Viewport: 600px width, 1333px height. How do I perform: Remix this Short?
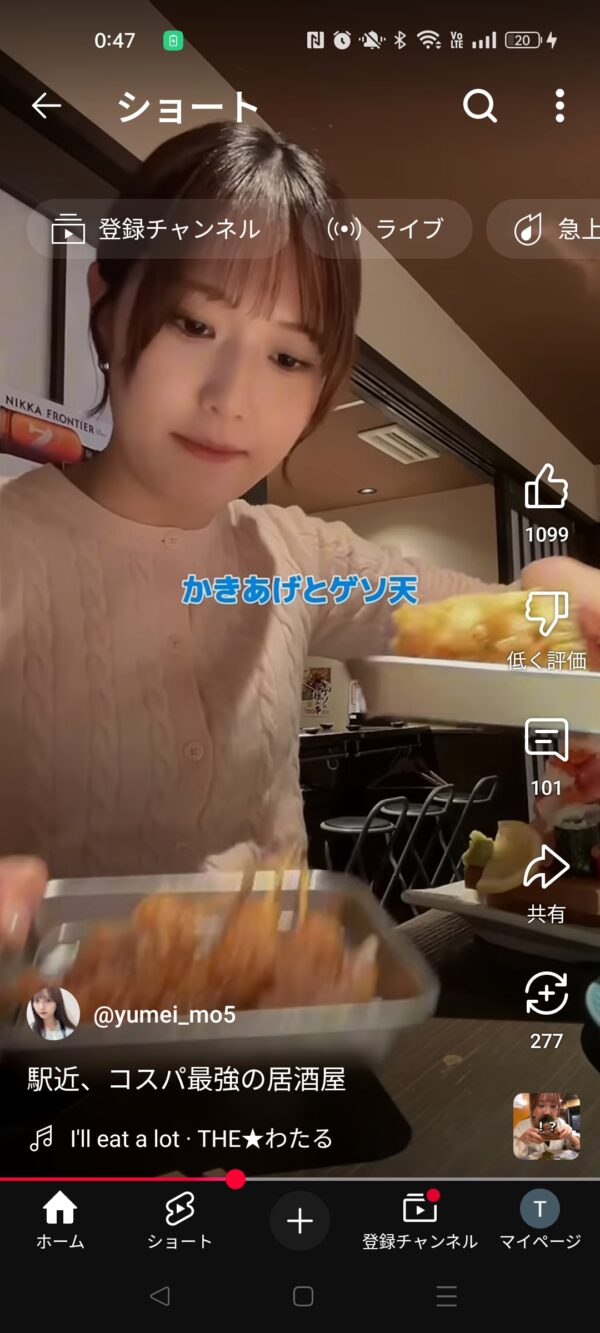(546, 996)
